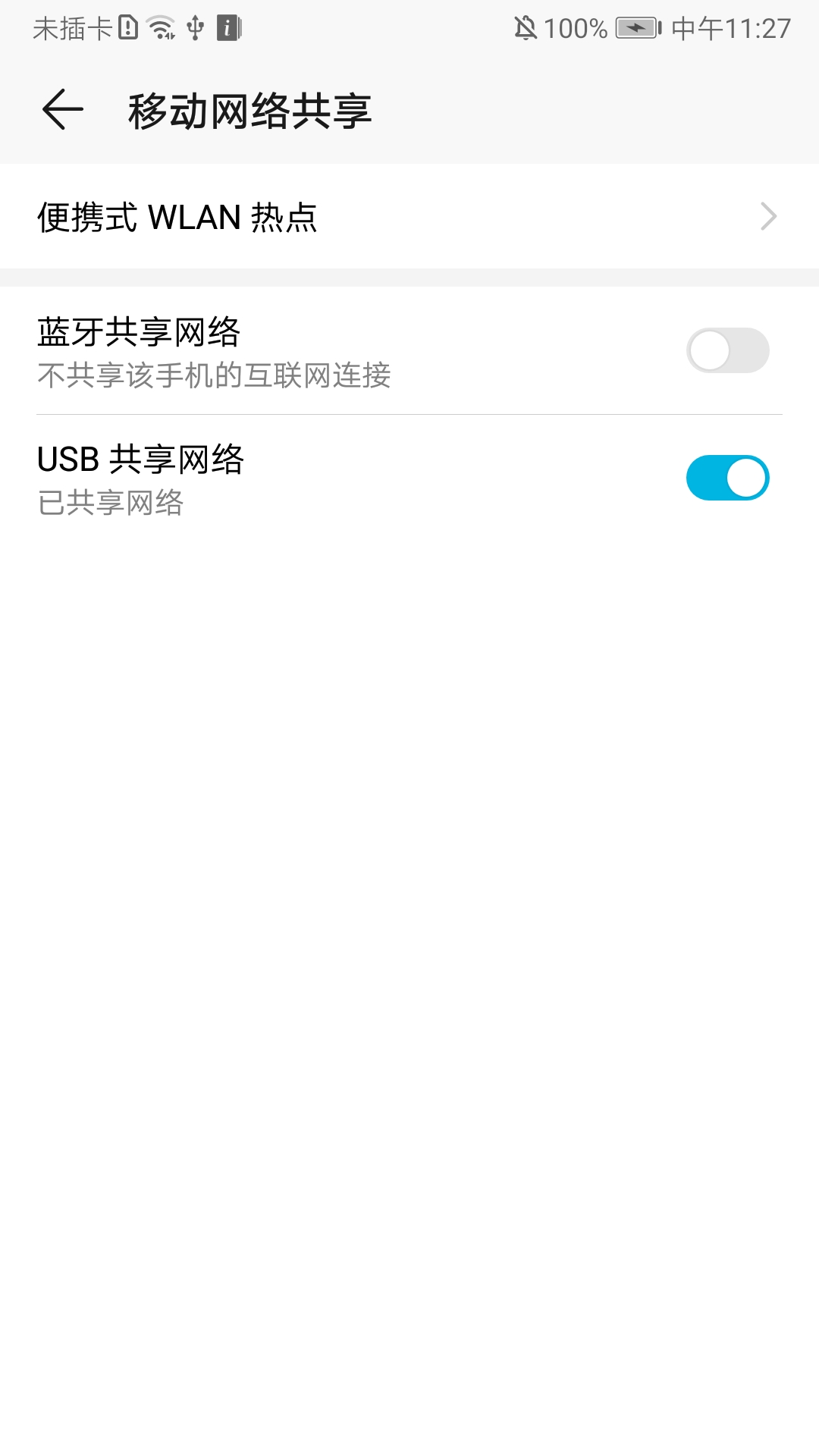
Task: Enable the 蓝牙共享网络 switch
Action: 729,351
